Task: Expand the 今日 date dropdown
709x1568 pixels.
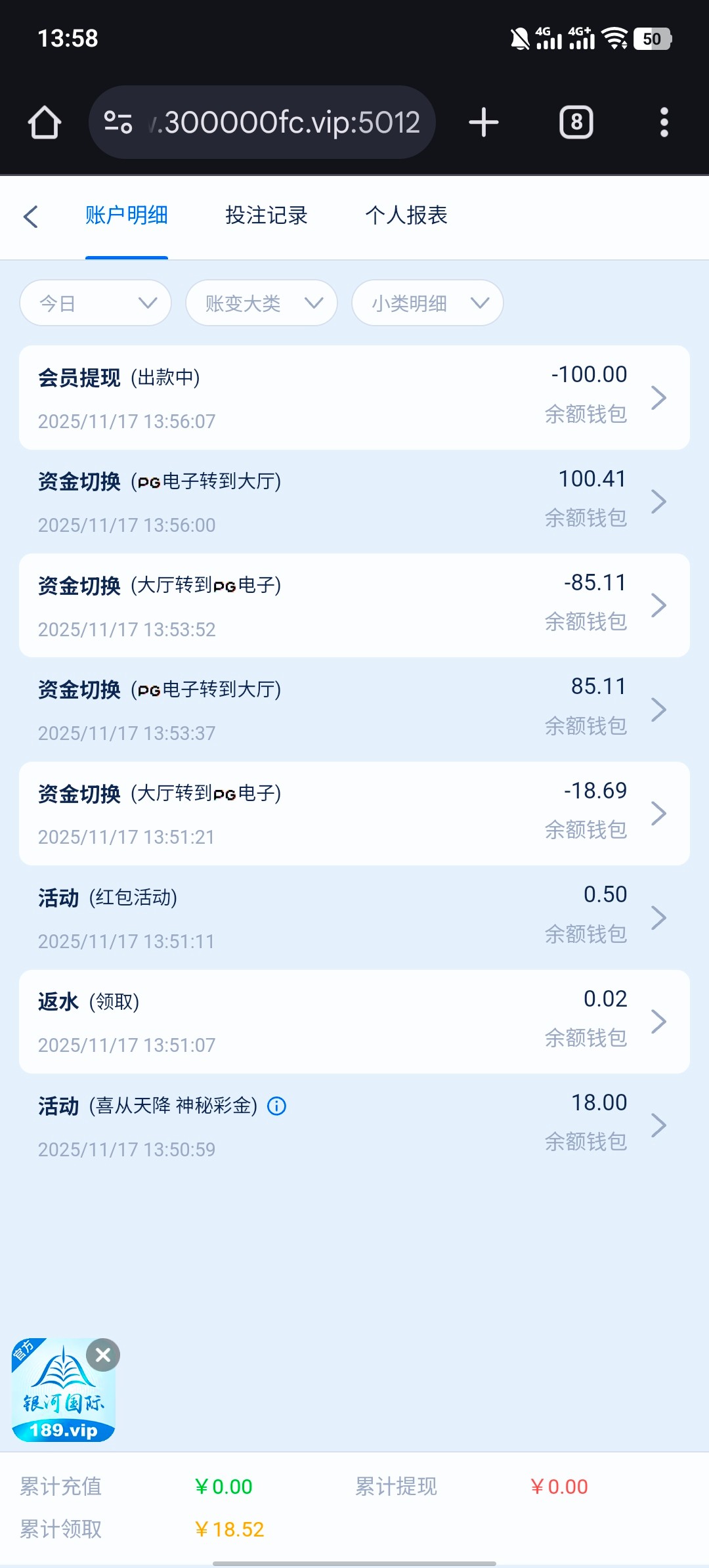Action: point(96,303)
